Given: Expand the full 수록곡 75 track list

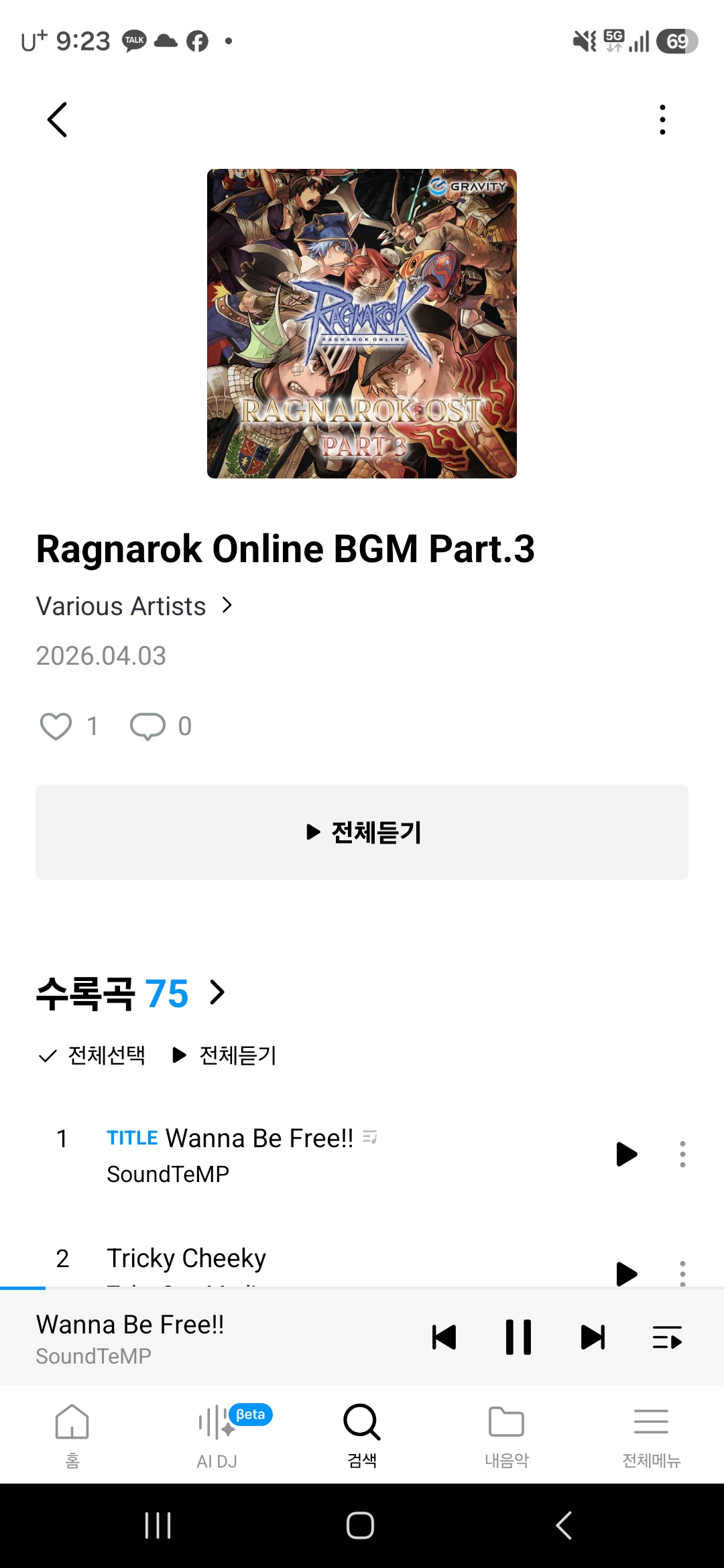Looking at the screenshot, I should coord(218,994).
